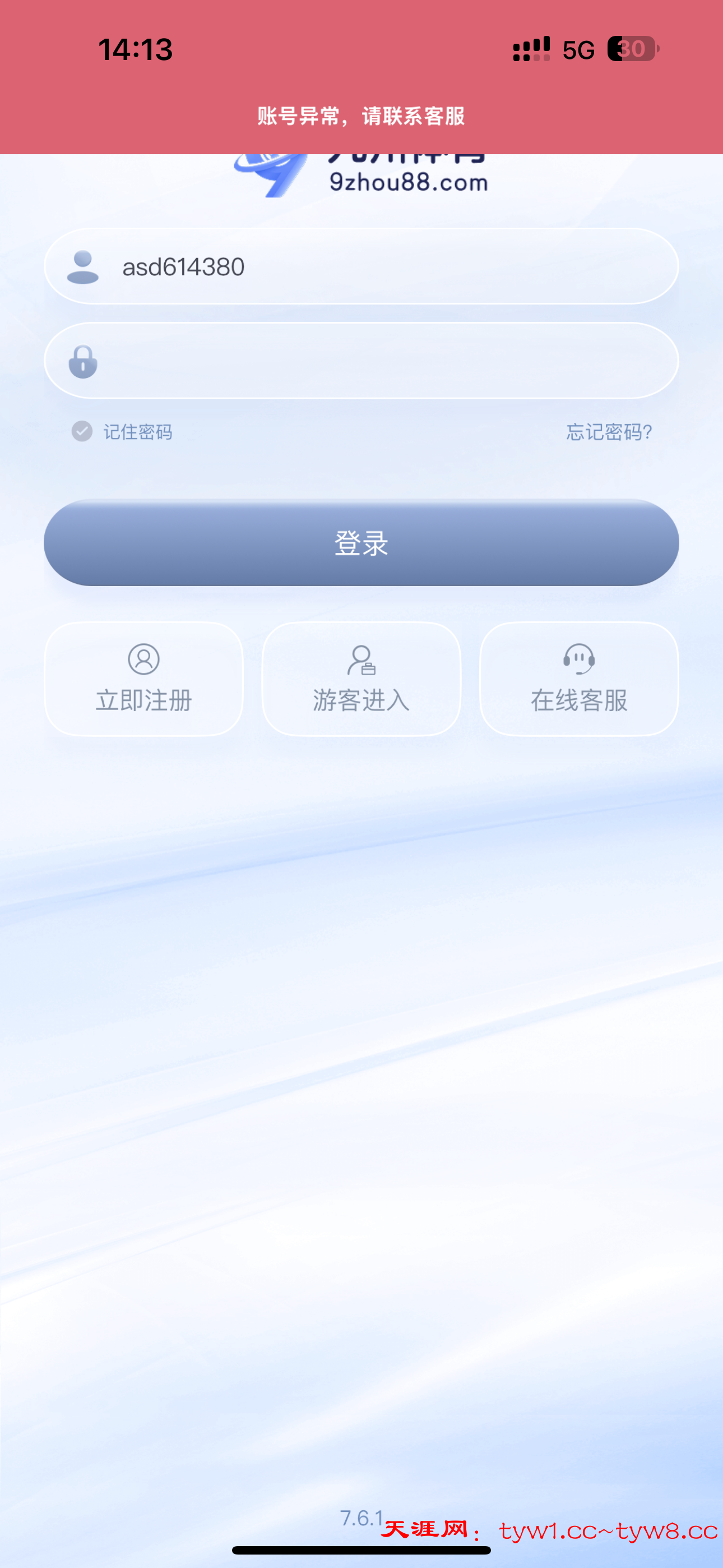The width and height of the screenshot is (723, 1568).
Task: Open 立即注册 to create an account
Action: coord(144,679)
